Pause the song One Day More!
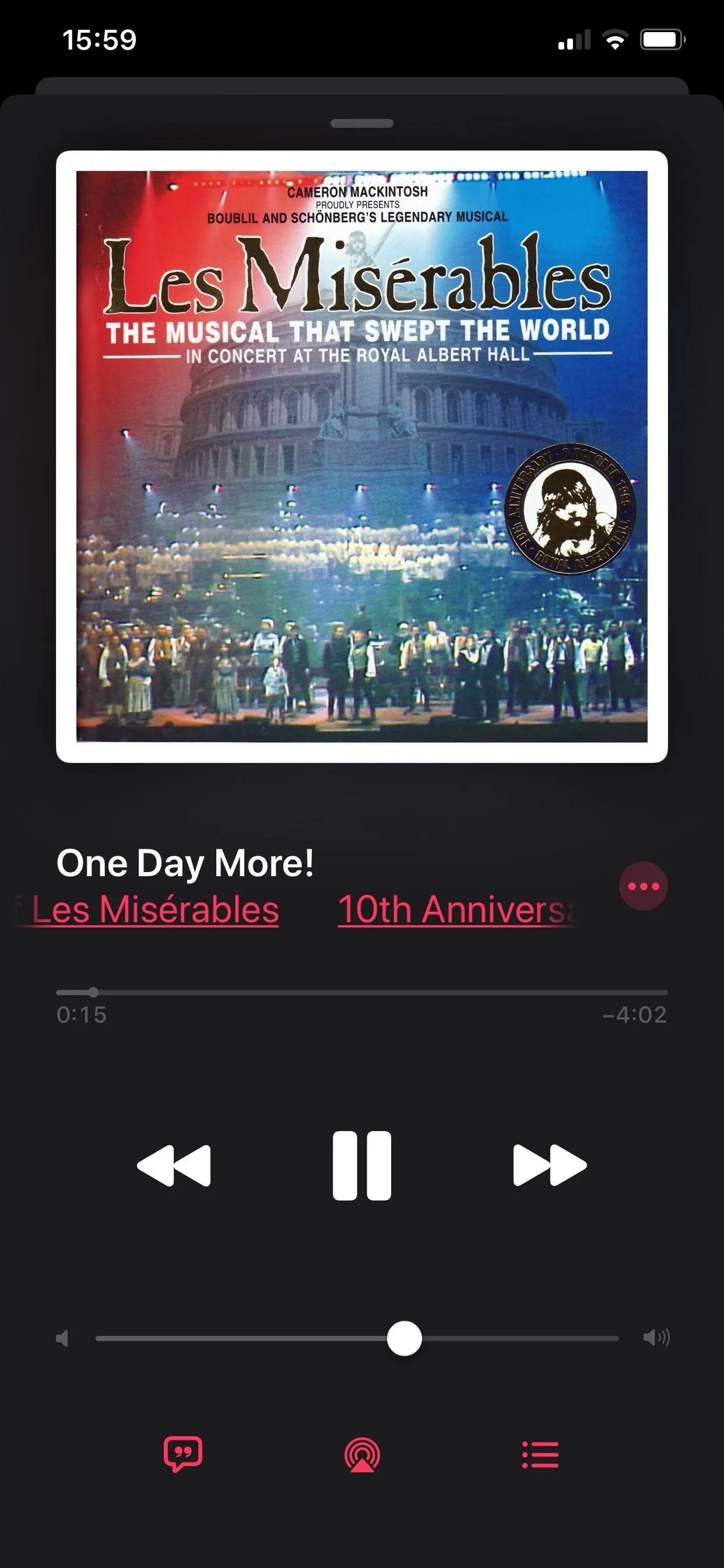 361,1165
